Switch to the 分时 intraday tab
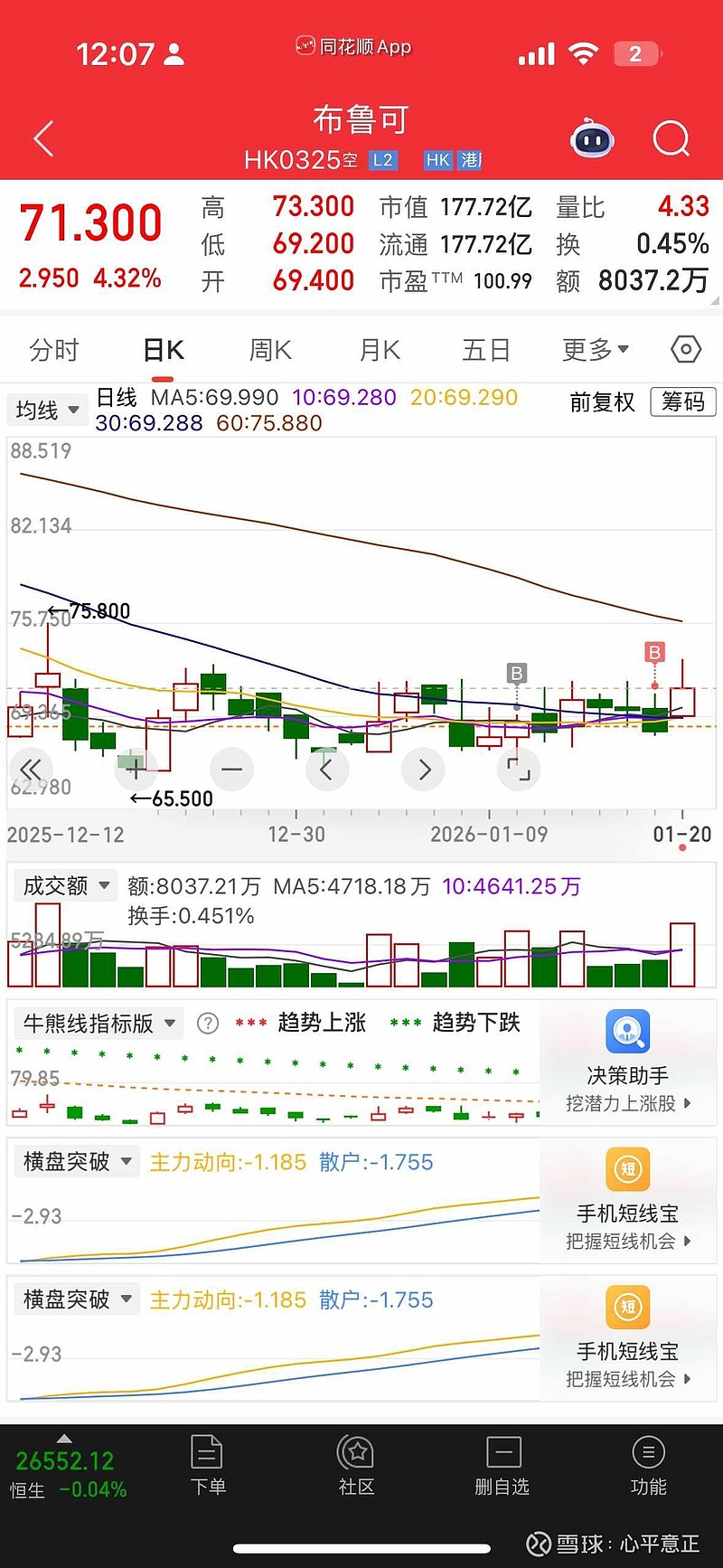This screenshot has width=723, height=1568. (53, 349)
